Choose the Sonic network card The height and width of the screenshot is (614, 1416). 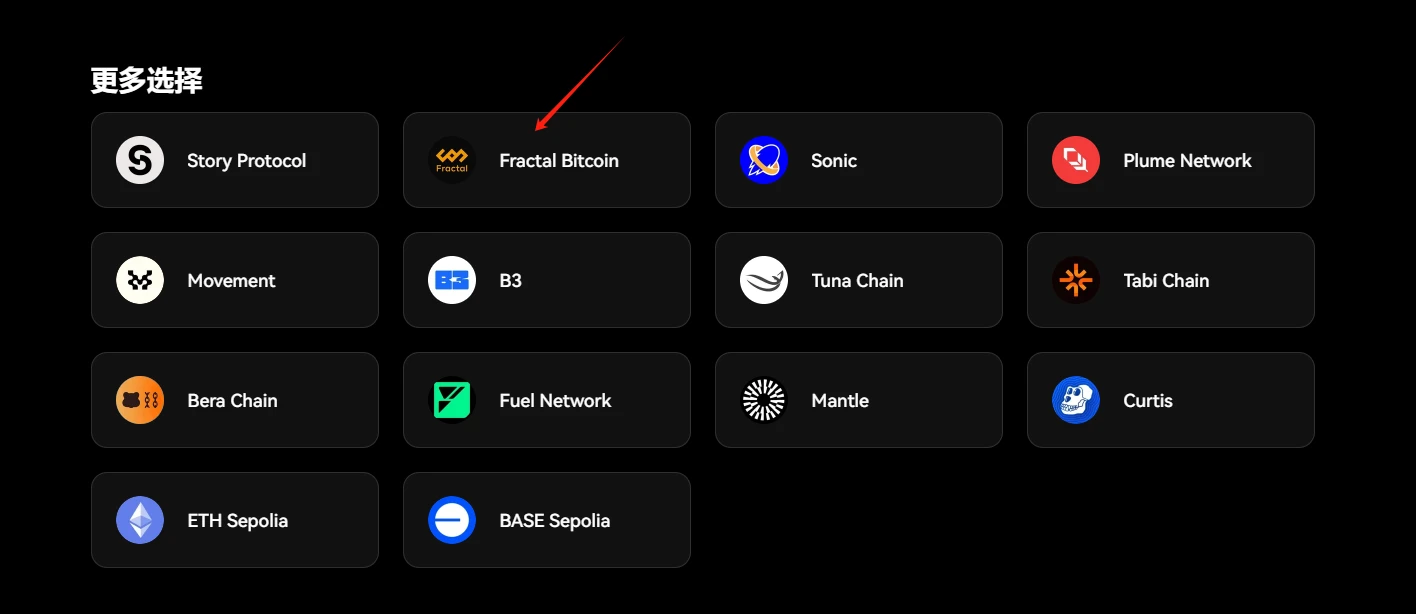coord(858,160)
